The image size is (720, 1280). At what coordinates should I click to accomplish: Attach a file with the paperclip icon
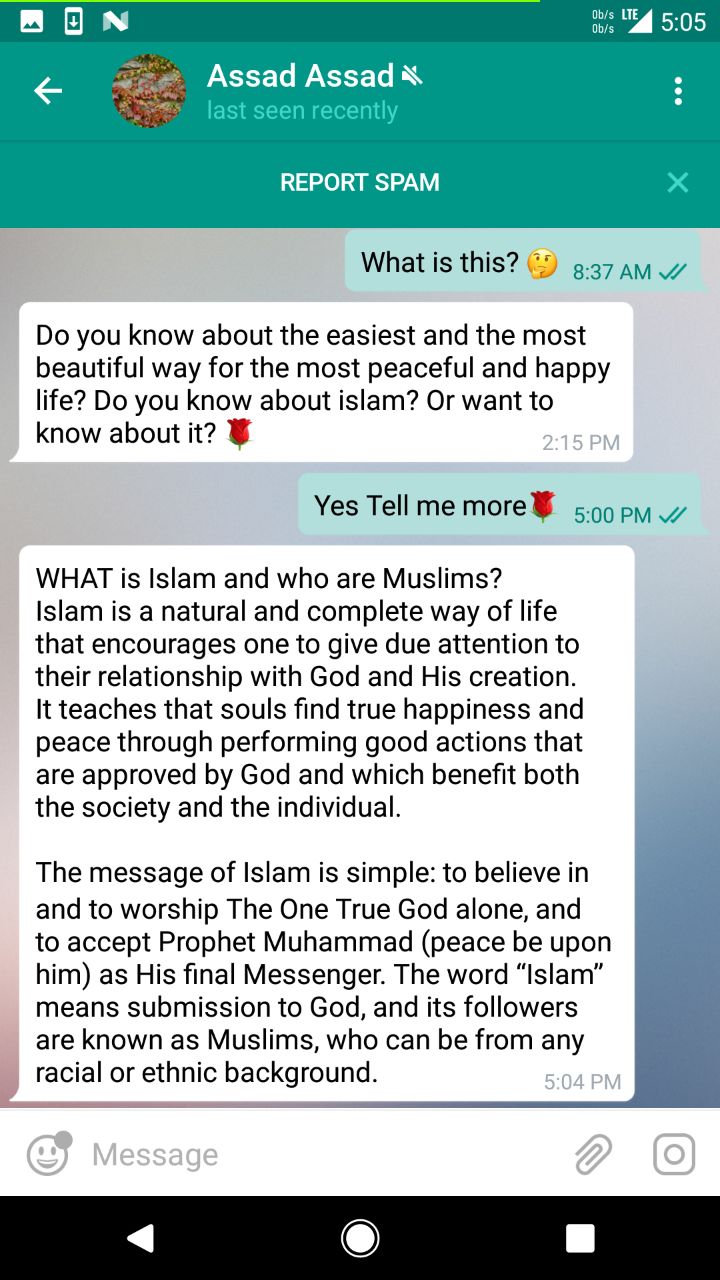pos(593,1154)
